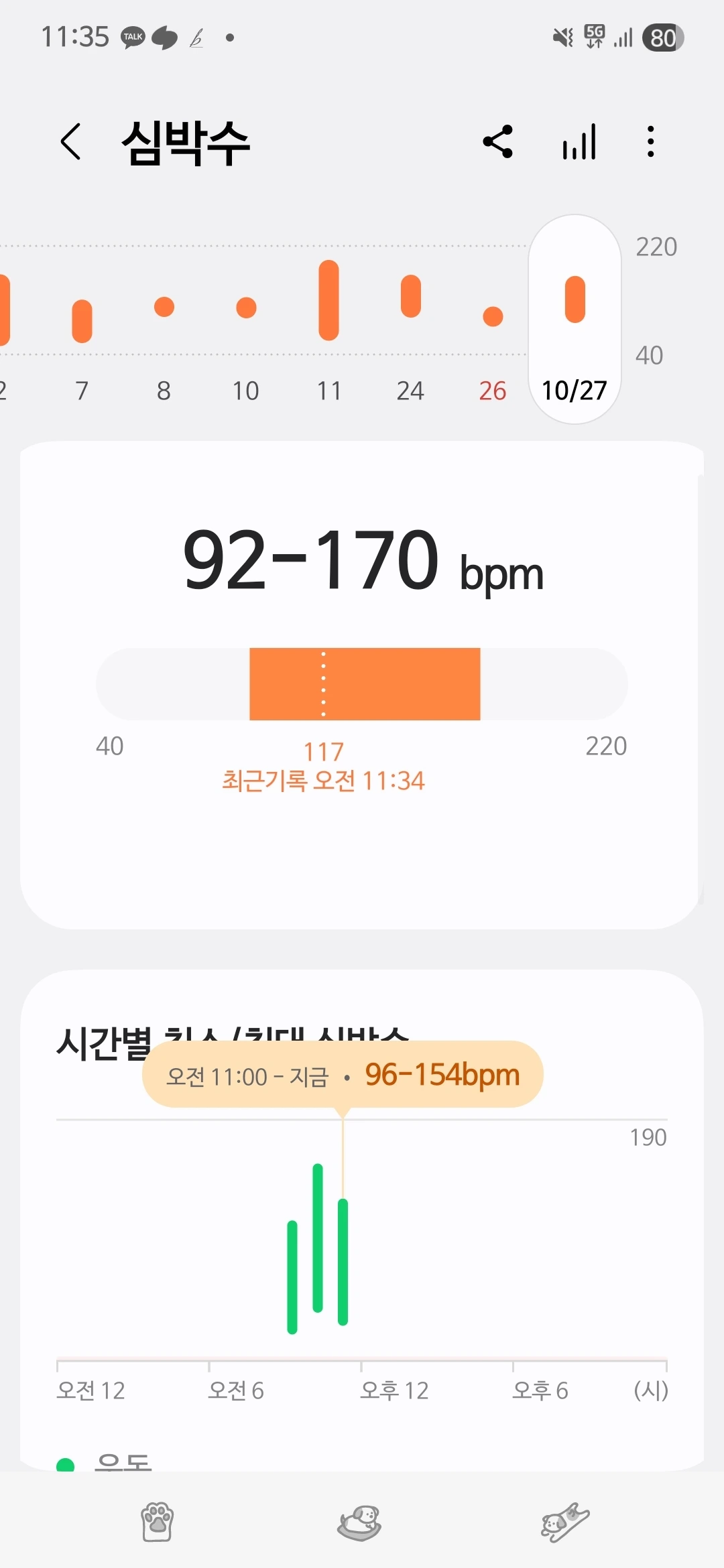Open the bar chart trends view
This screenshot has height=1568, width=724.
pos(579,141)
